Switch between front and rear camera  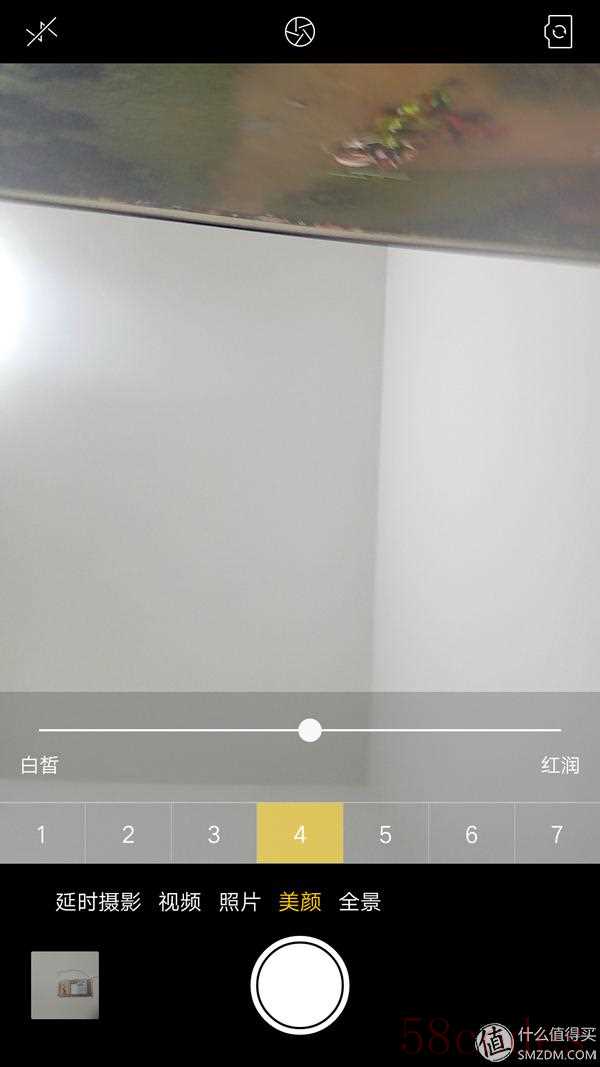[x=558, y=32]
